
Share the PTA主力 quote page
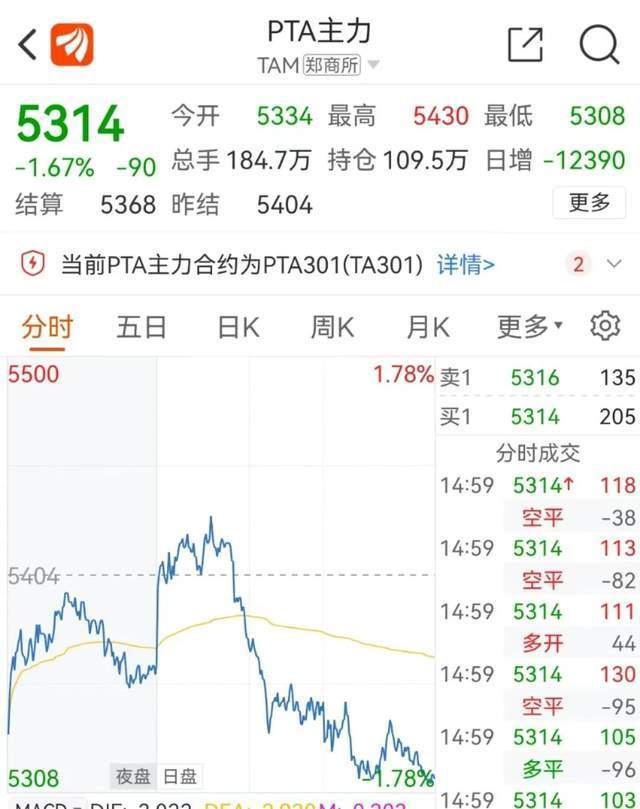click(525, 45)
